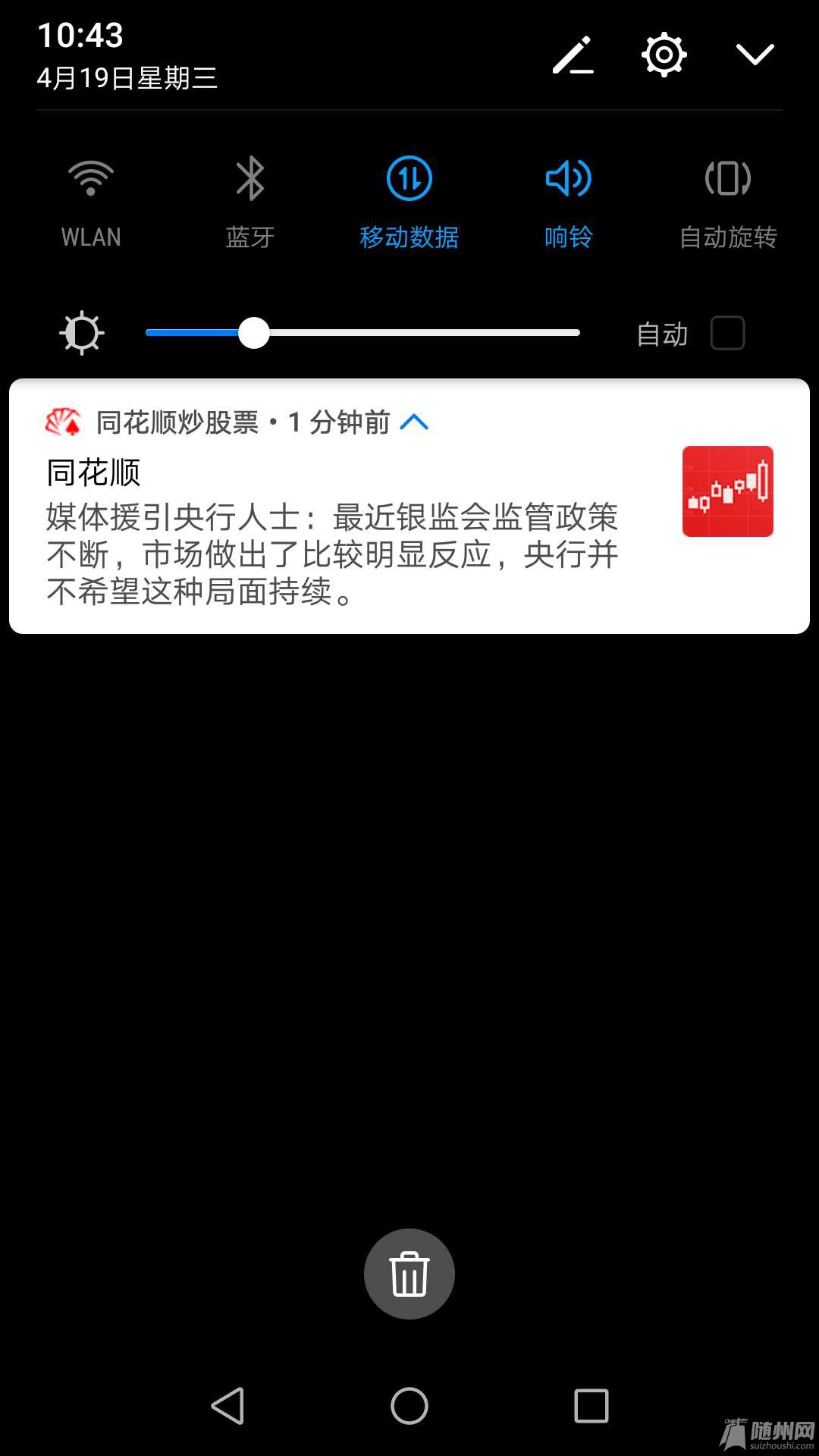Open recent apps

[591, 1406]
